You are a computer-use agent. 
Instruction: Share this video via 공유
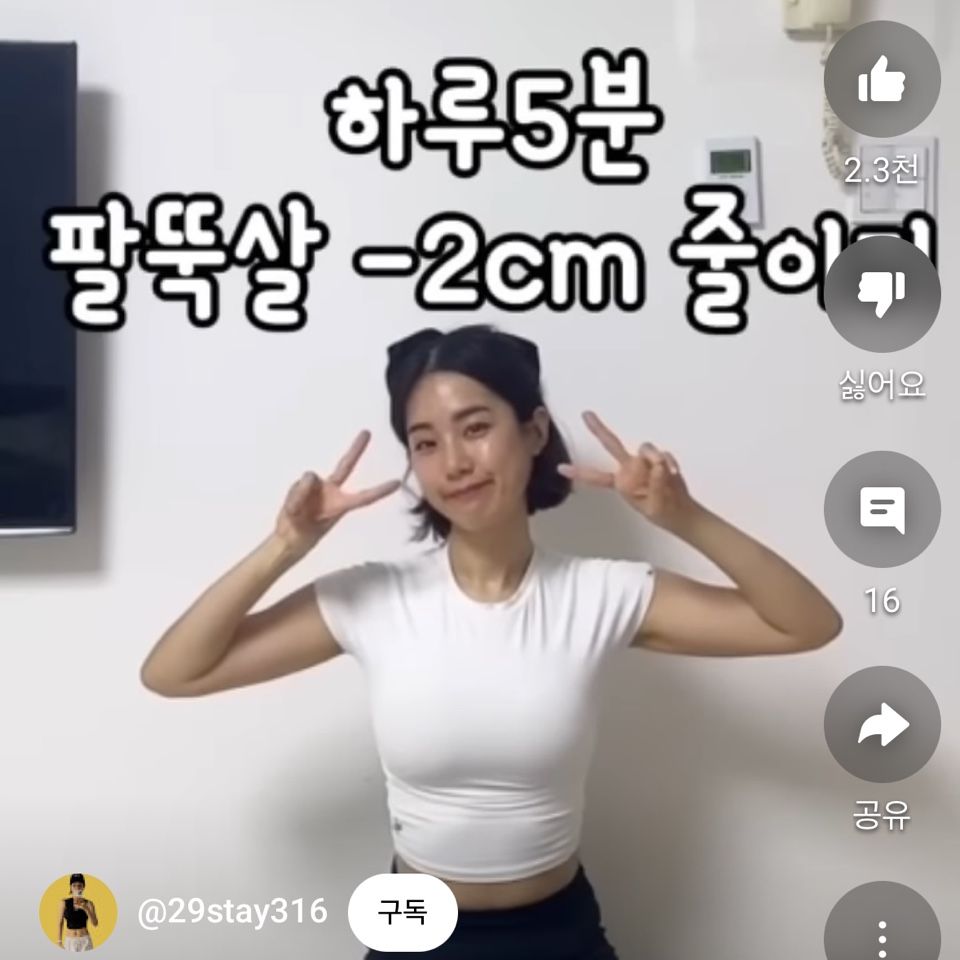coord(881,725)
